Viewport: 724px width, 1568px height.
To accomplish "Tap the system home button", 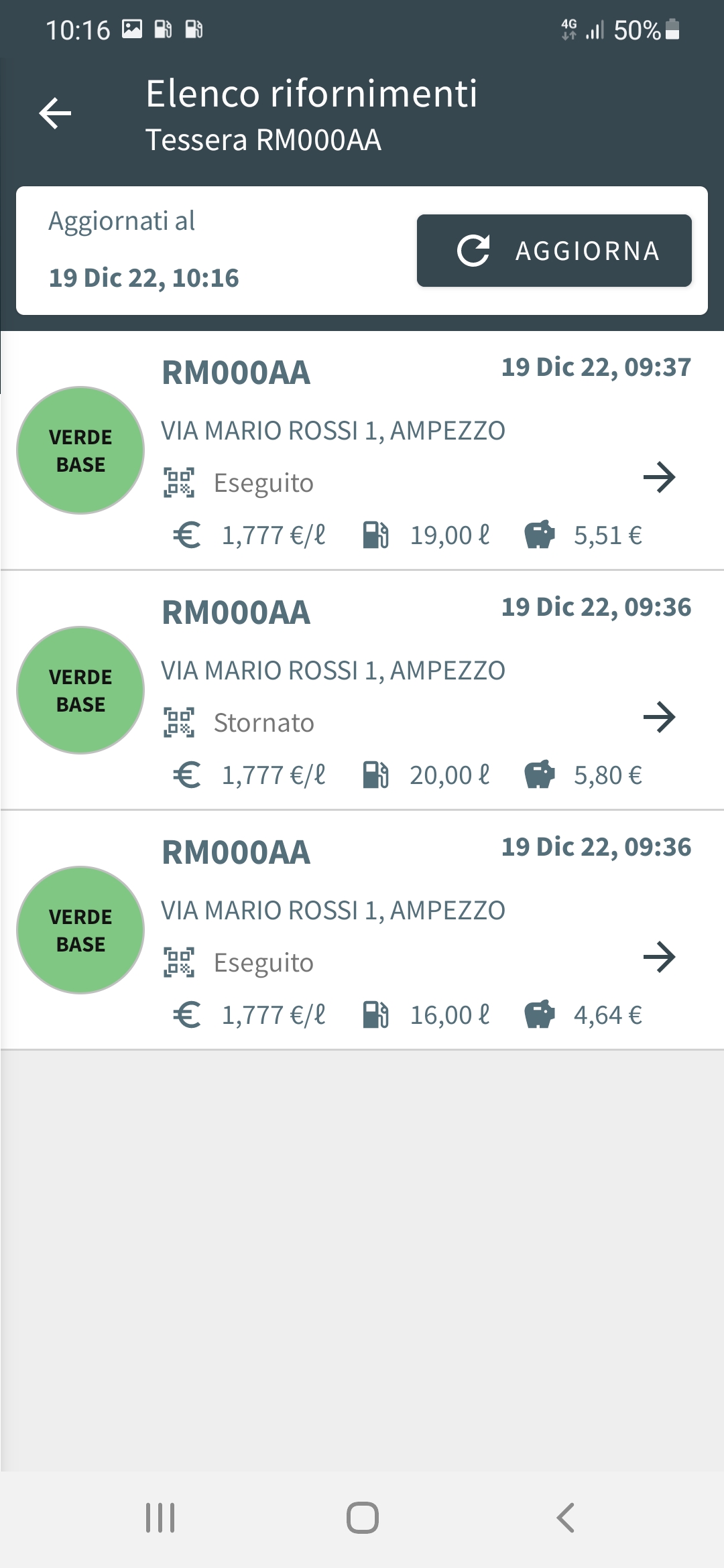I will (362, 1518).
